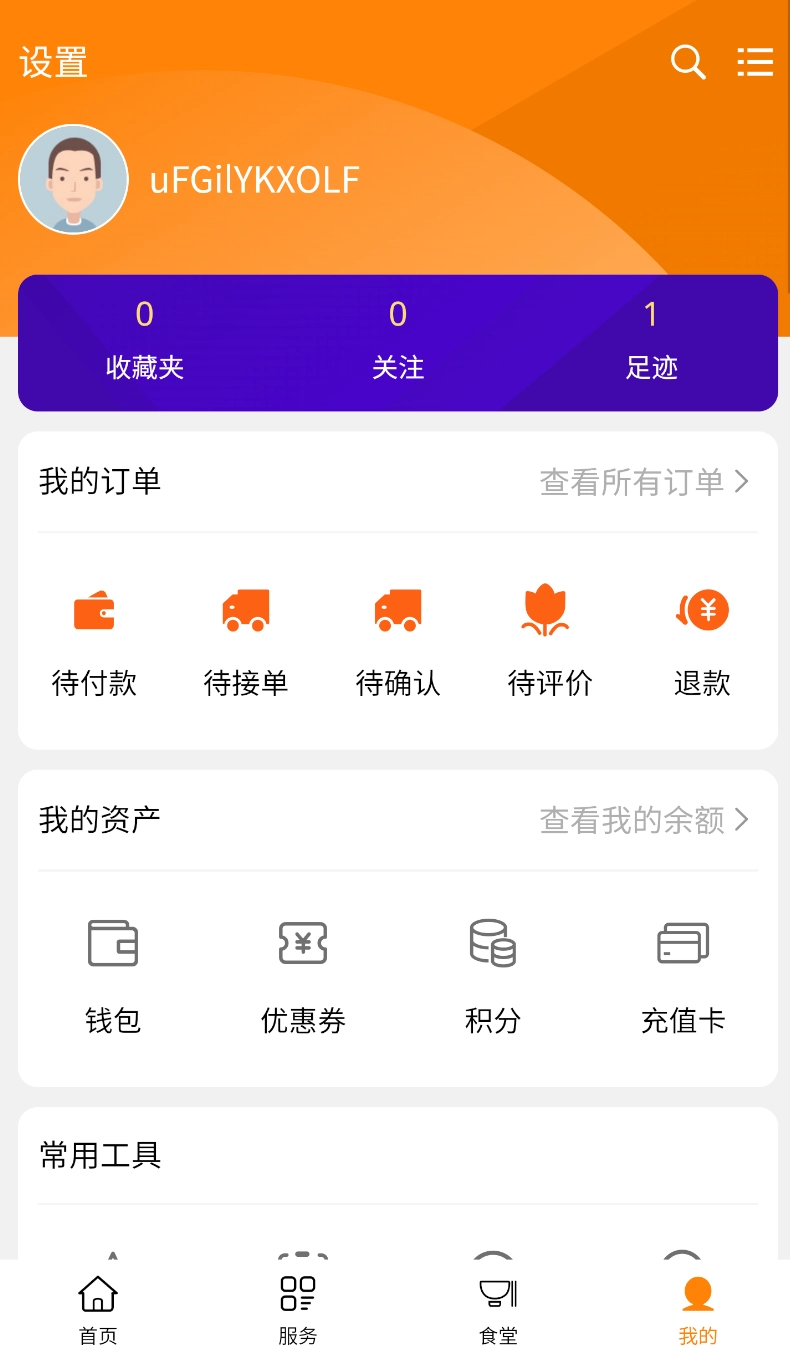Screen dimensions: 790x1349
Task: Open the search magnifier icon
Action: (x=688, y=62)
